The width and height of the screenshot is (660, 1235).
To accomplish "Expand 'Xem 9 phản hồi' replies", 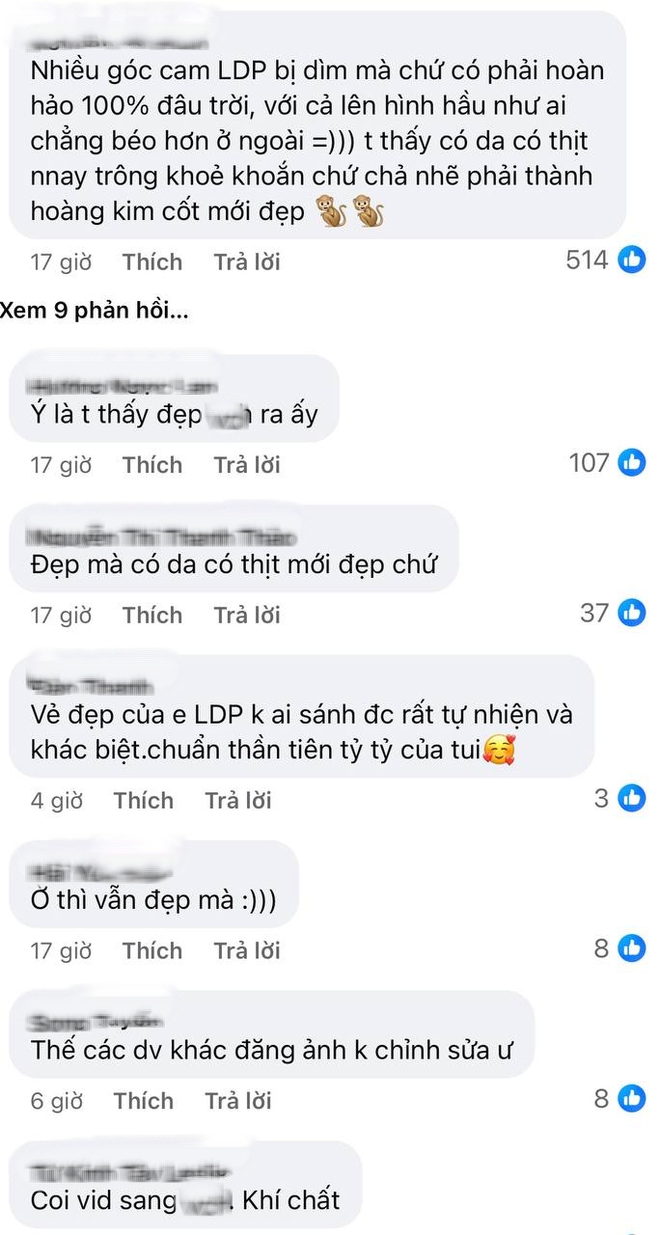I will point(95,311).
